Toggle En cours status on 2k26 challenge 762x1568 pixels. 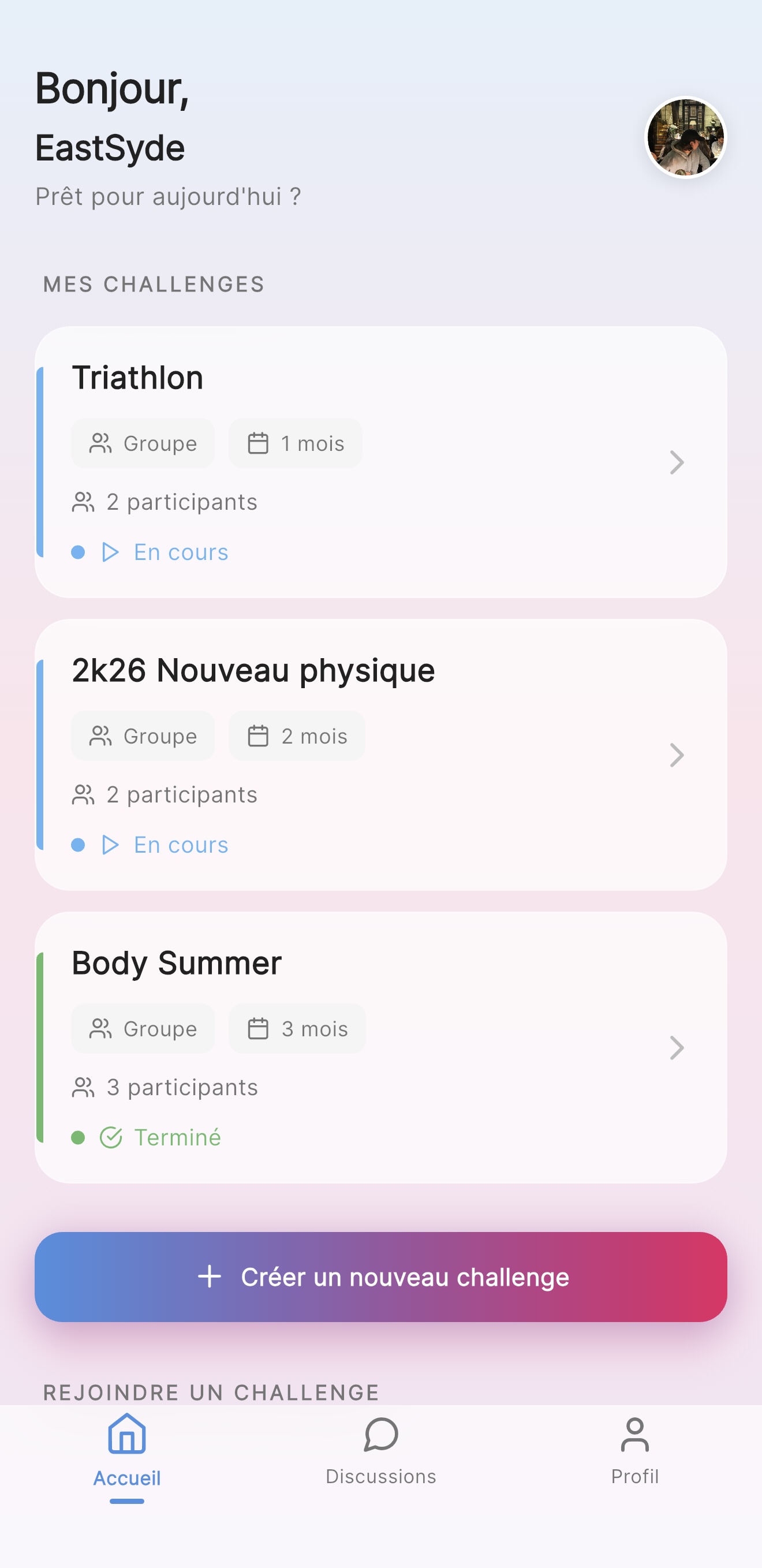pos(180,844)
